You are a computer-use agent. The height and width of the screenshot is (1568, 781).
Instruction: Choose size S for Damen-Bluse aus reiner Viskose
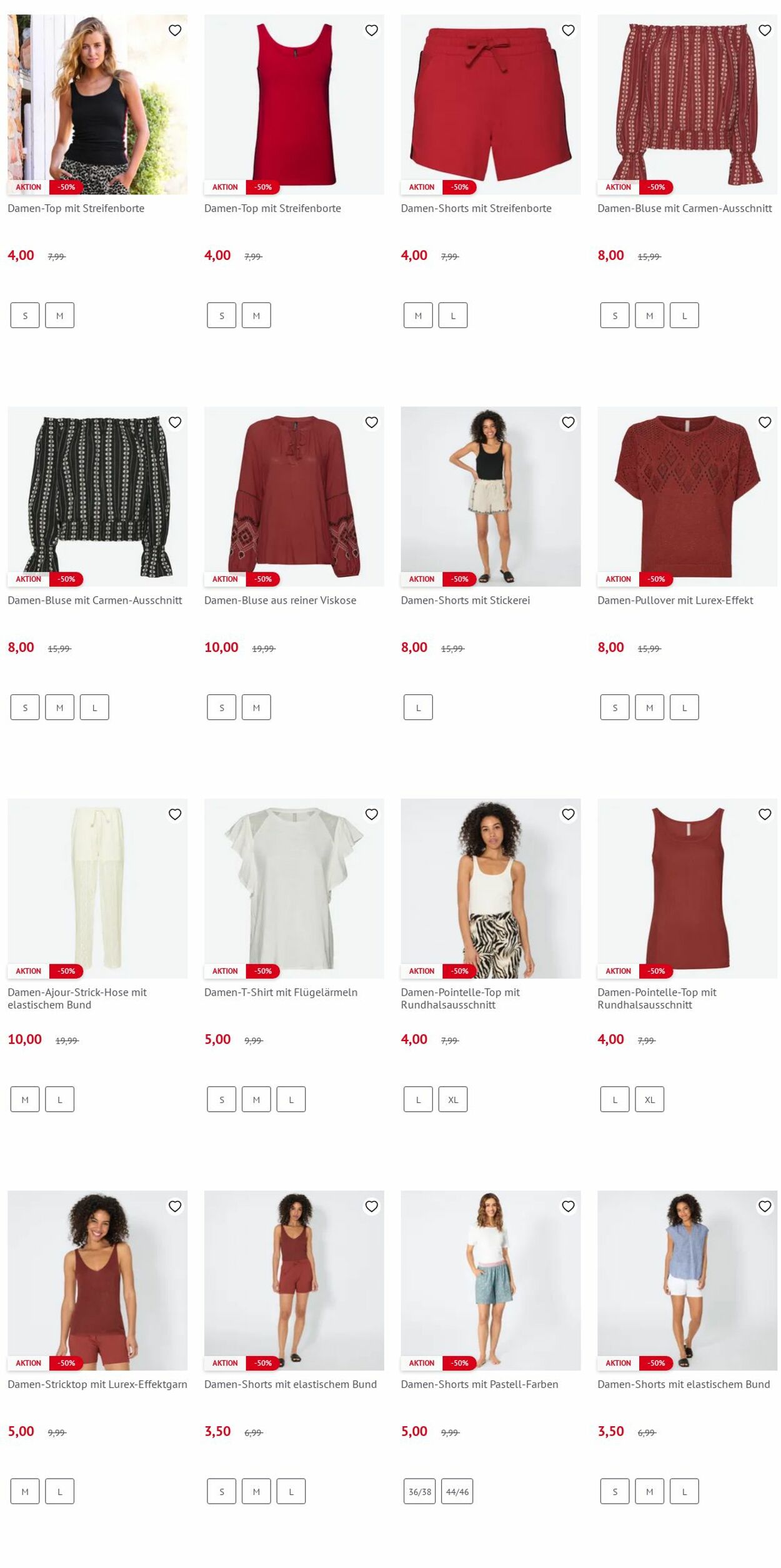(x=222, y=707)
